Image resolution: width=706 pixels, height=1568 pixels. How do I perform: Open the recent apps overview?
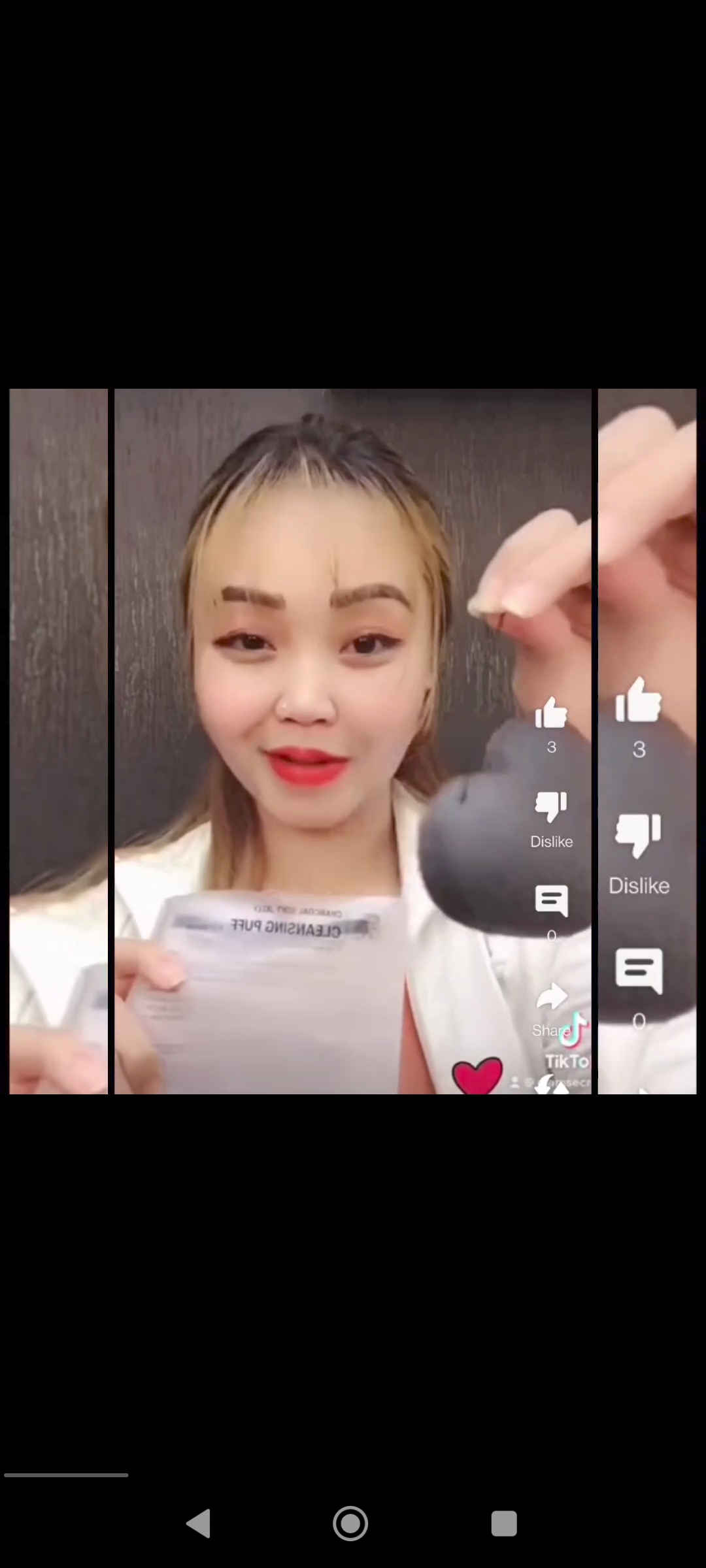[504, 1524]
